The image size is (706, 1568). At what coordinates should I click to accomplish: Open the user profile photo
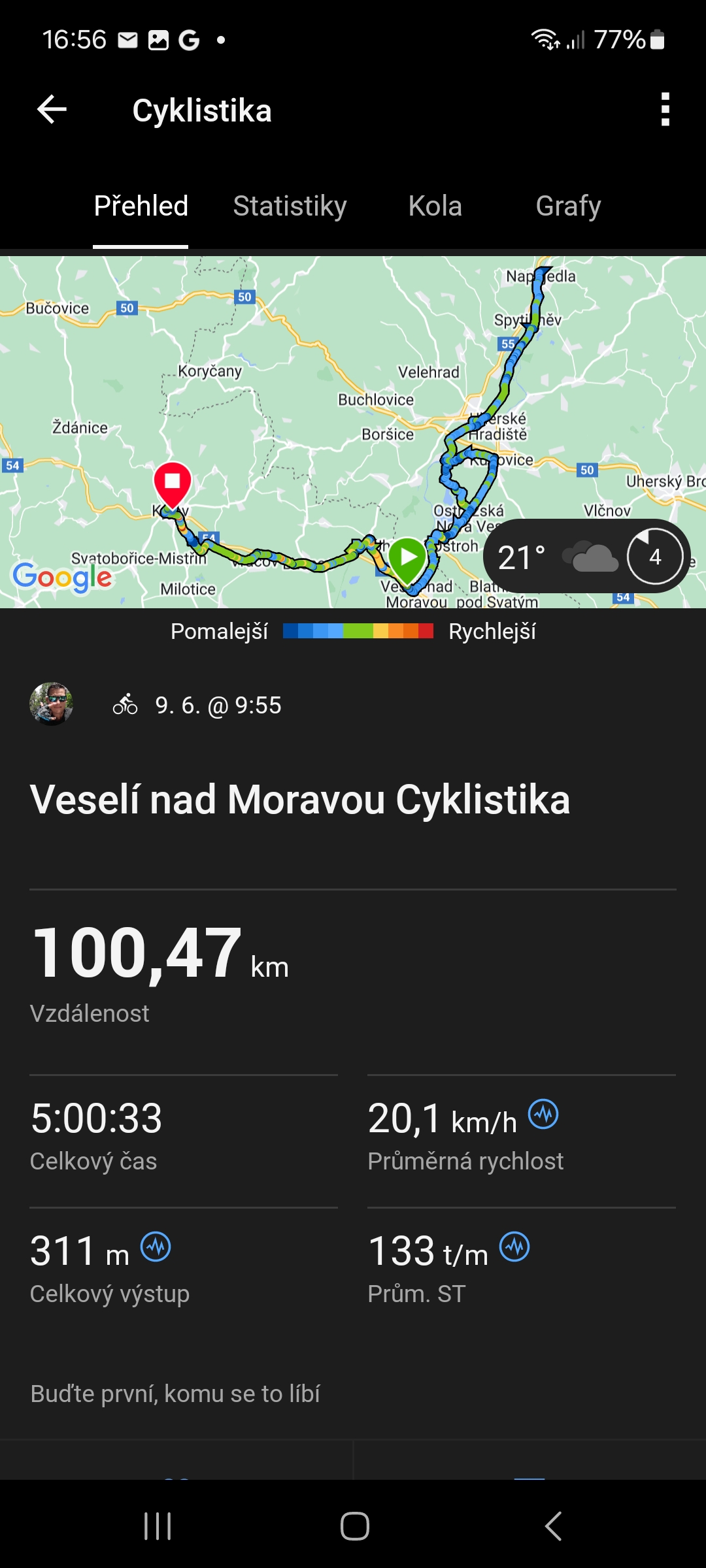51,704
